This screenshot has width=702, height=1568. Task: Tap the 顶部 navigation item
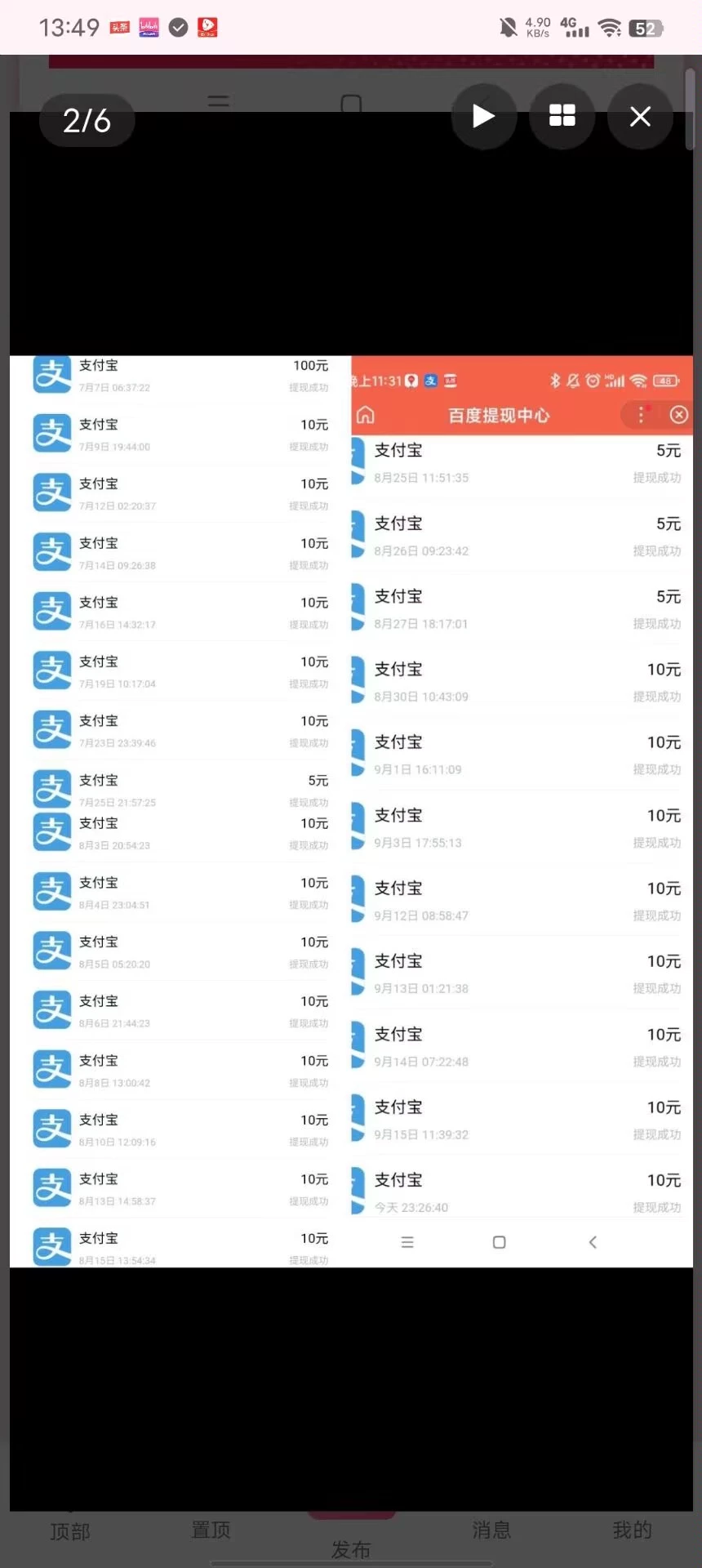[69, 1530]
